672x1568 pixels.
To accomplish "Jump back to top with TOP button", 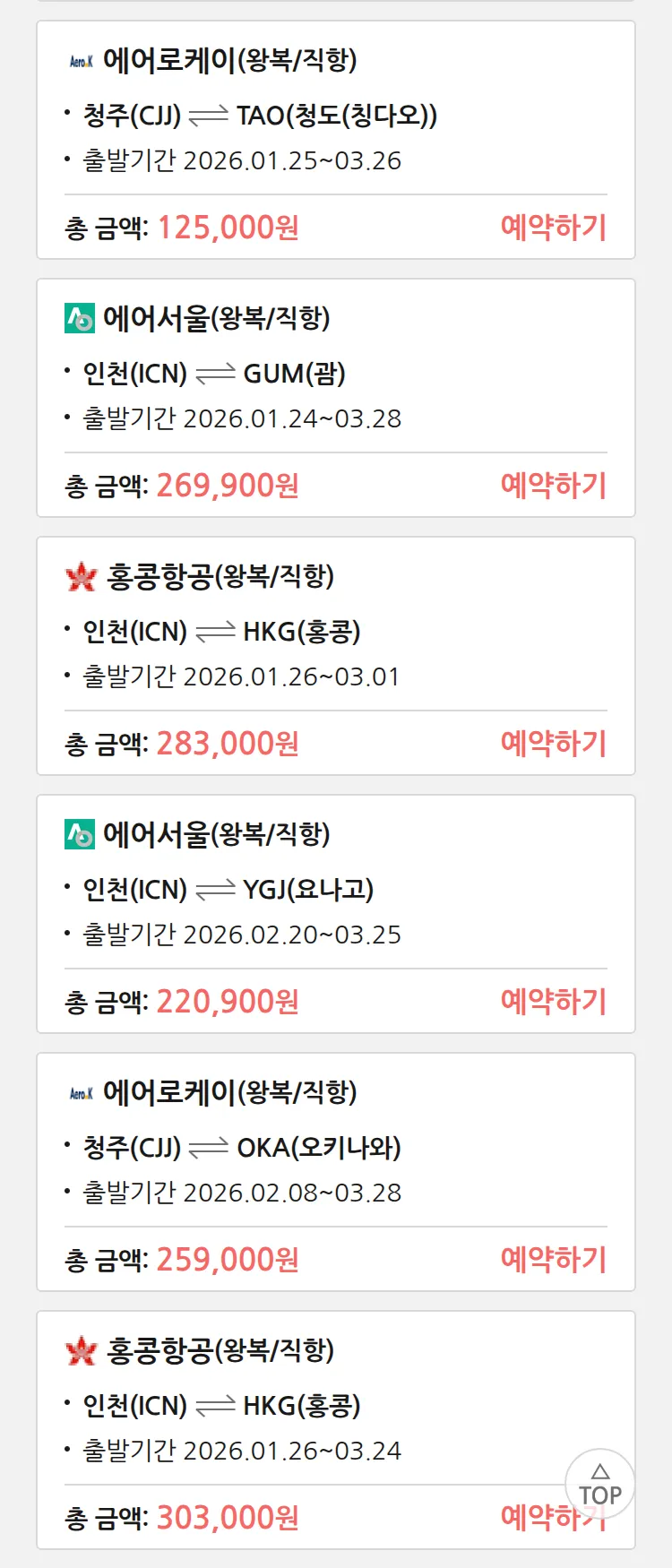I will coord(599,1485).
